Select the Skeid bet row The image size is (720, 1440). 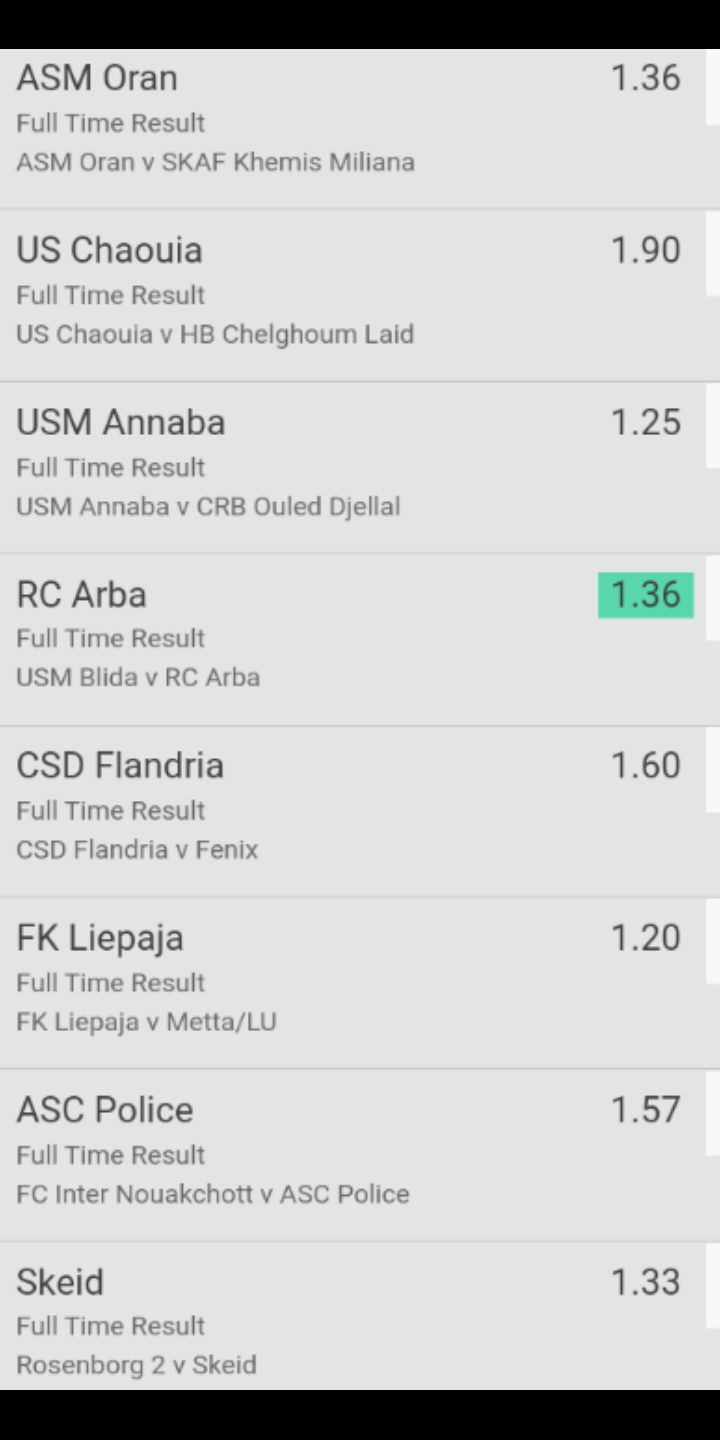pos(353,1317)
